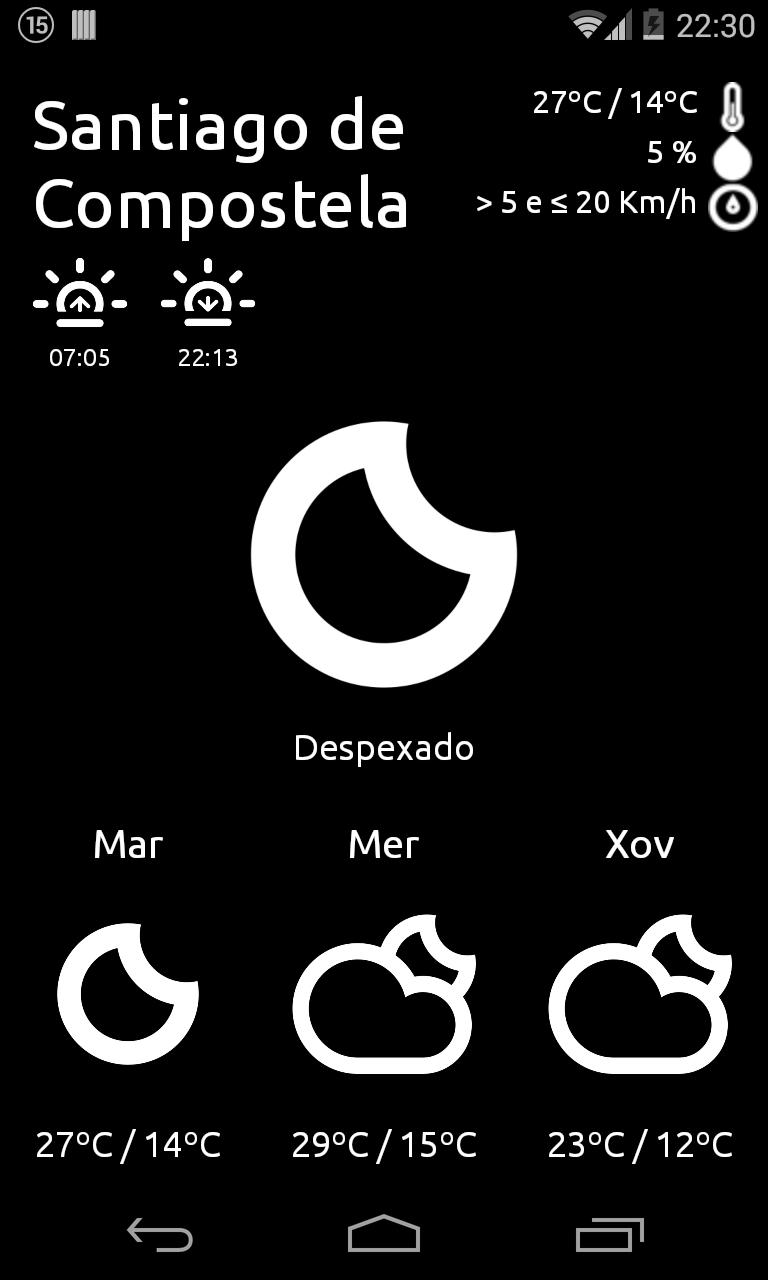Click the Despexado condition label
The width and height of the screenshot is (768, 1280).
pos(383,747)
